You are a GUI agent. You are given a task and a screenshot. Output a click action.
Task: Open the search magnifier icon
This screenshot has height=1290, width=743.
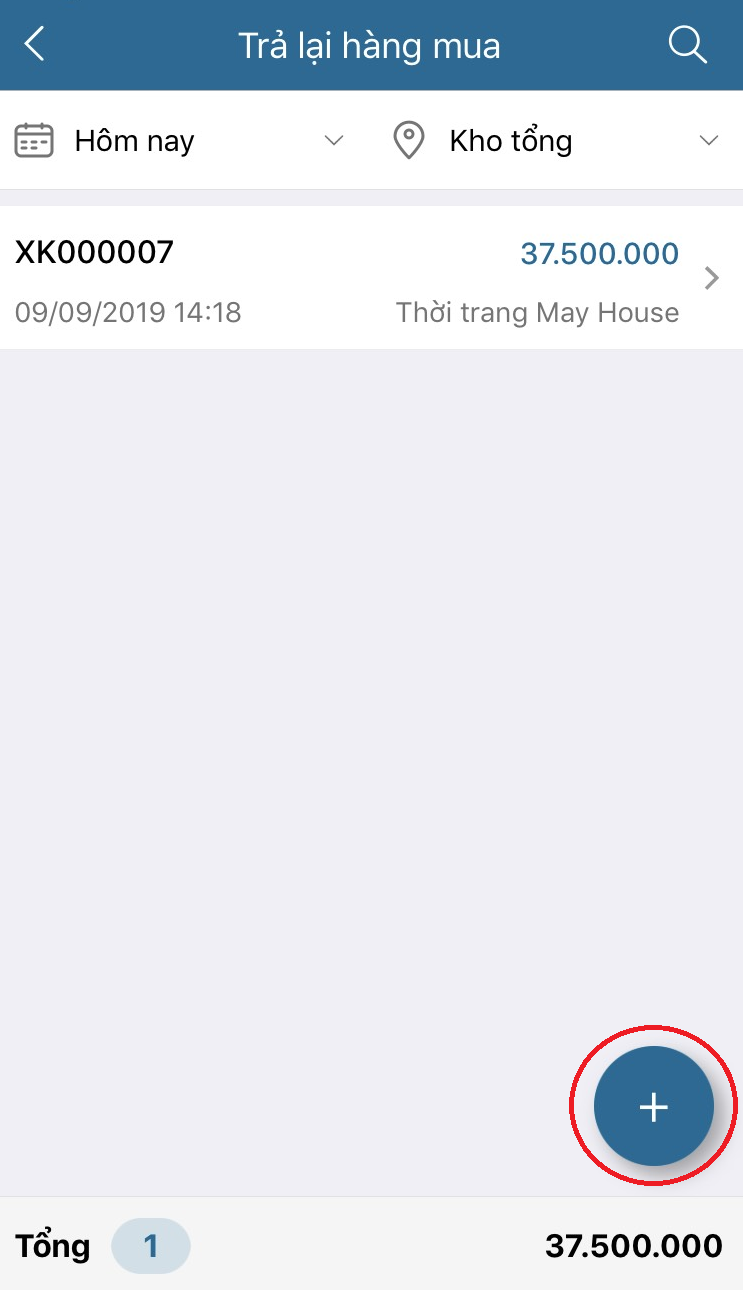pos(687,45)
